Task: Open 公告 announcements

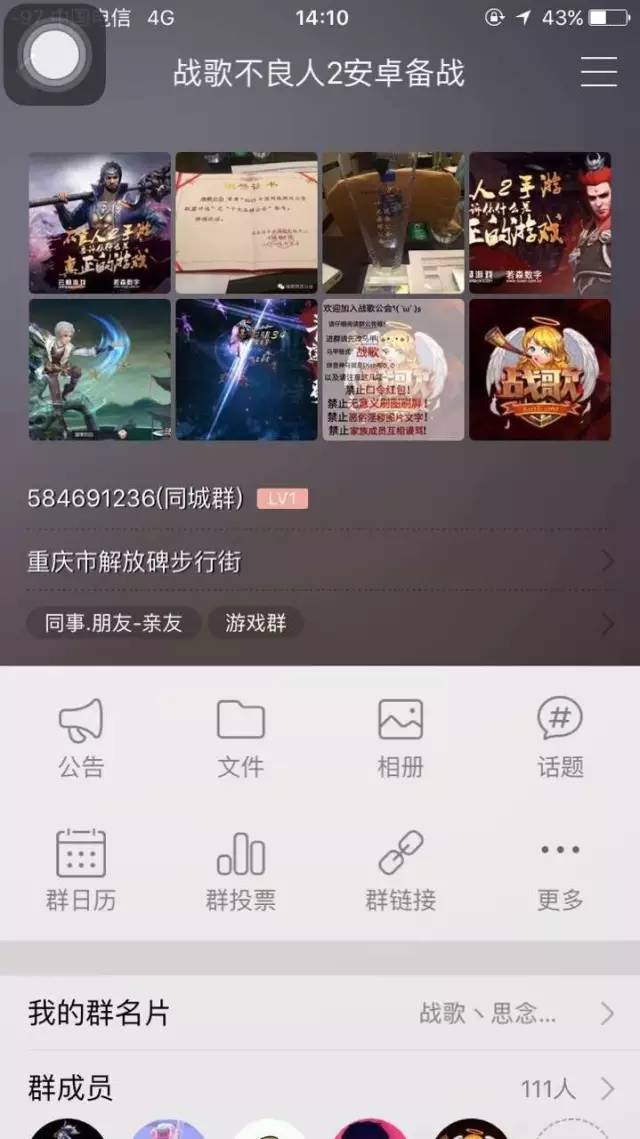Action: tap(81, 738)
